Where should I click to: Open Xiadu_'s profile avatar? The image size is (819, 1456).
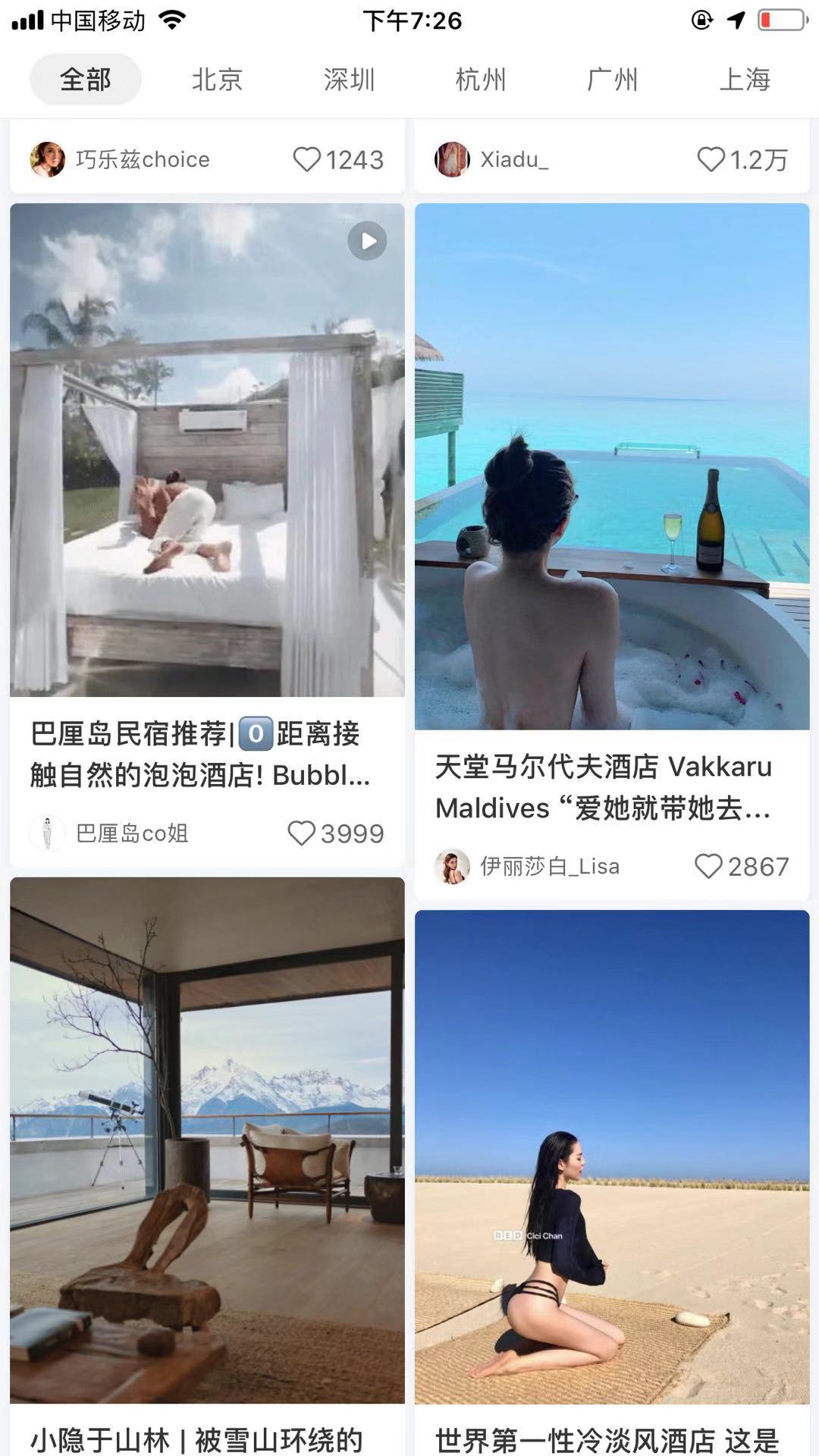coord(453,159)
